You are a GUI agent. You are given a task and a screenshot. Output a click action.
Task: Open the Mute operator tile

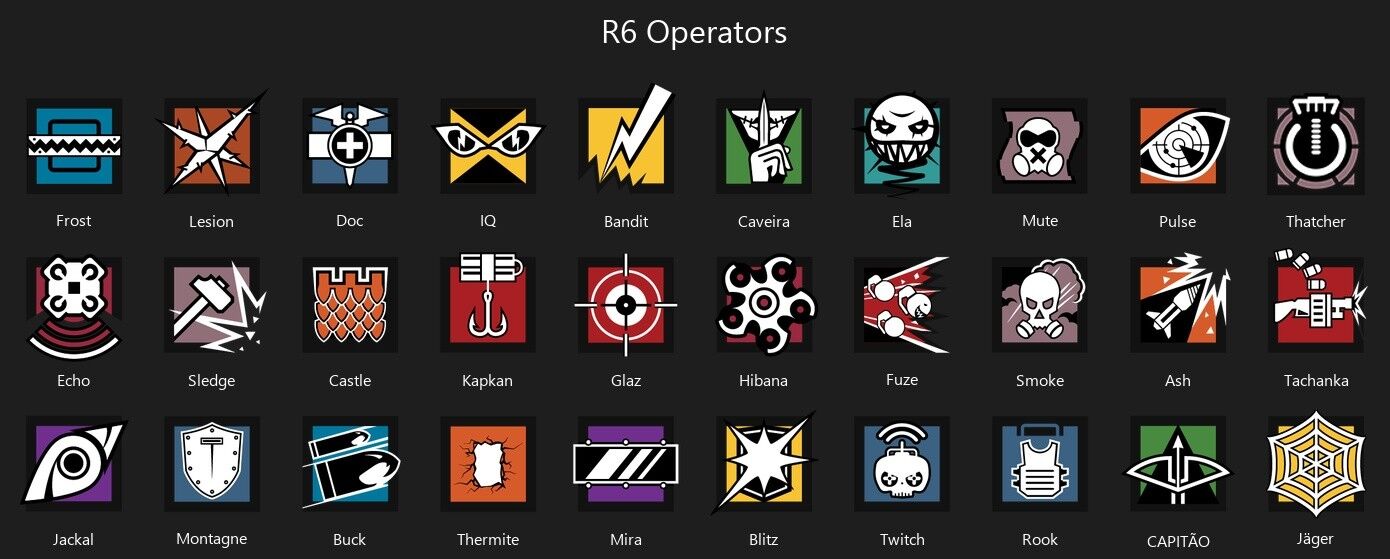tap(1040, 146)
